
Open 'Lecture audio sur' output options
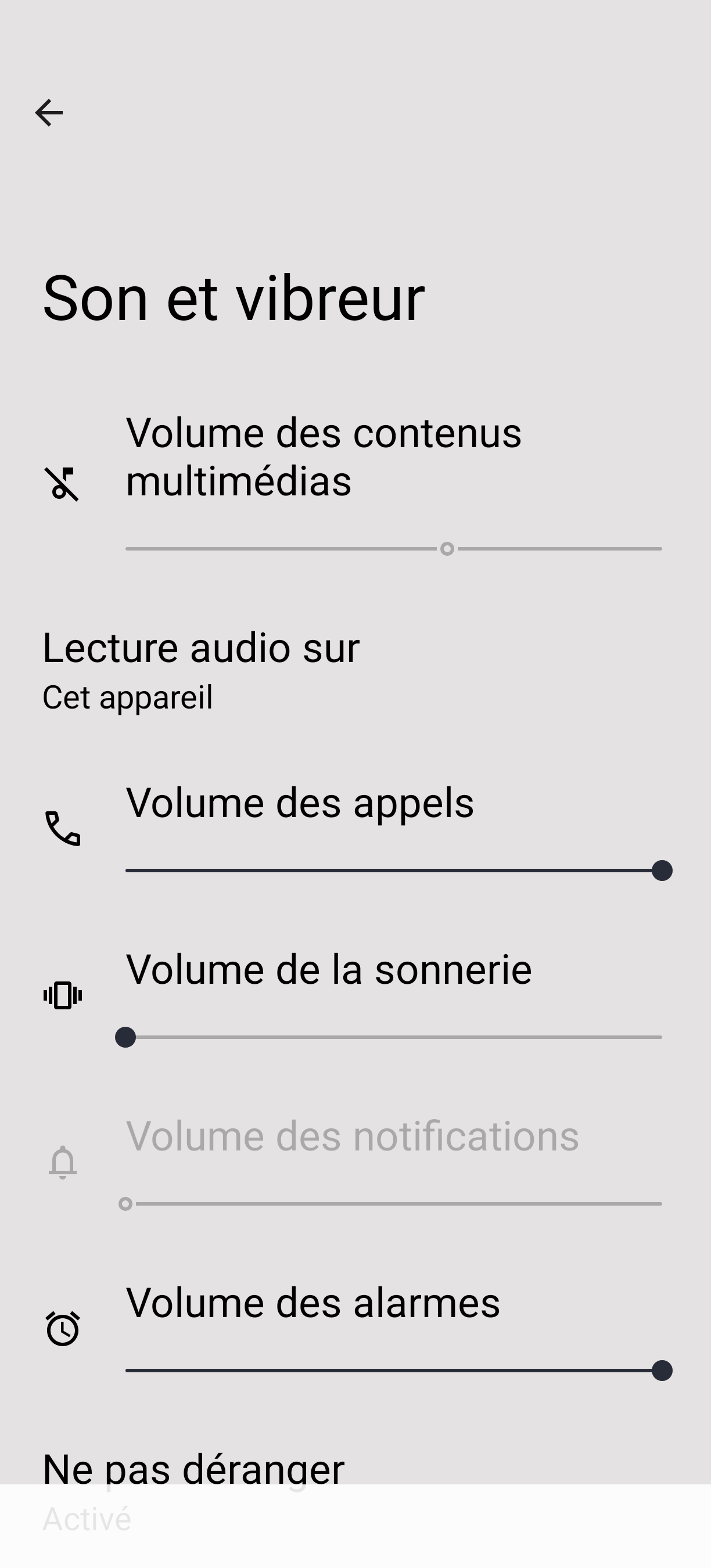pyautogui.click(x=201, y=670)
